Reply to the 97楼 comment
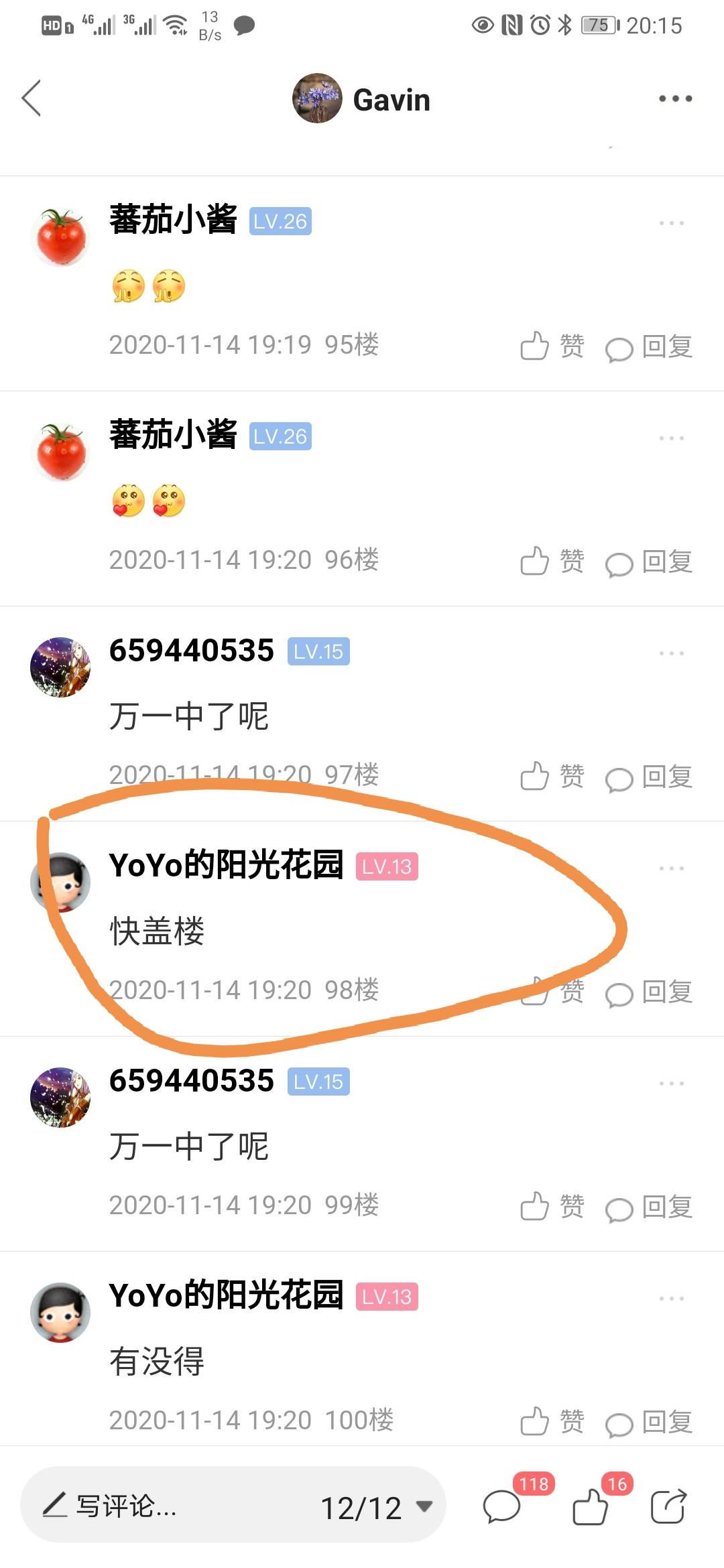Viewport: 724px width, 1568px height. click(x=649, y=777)
